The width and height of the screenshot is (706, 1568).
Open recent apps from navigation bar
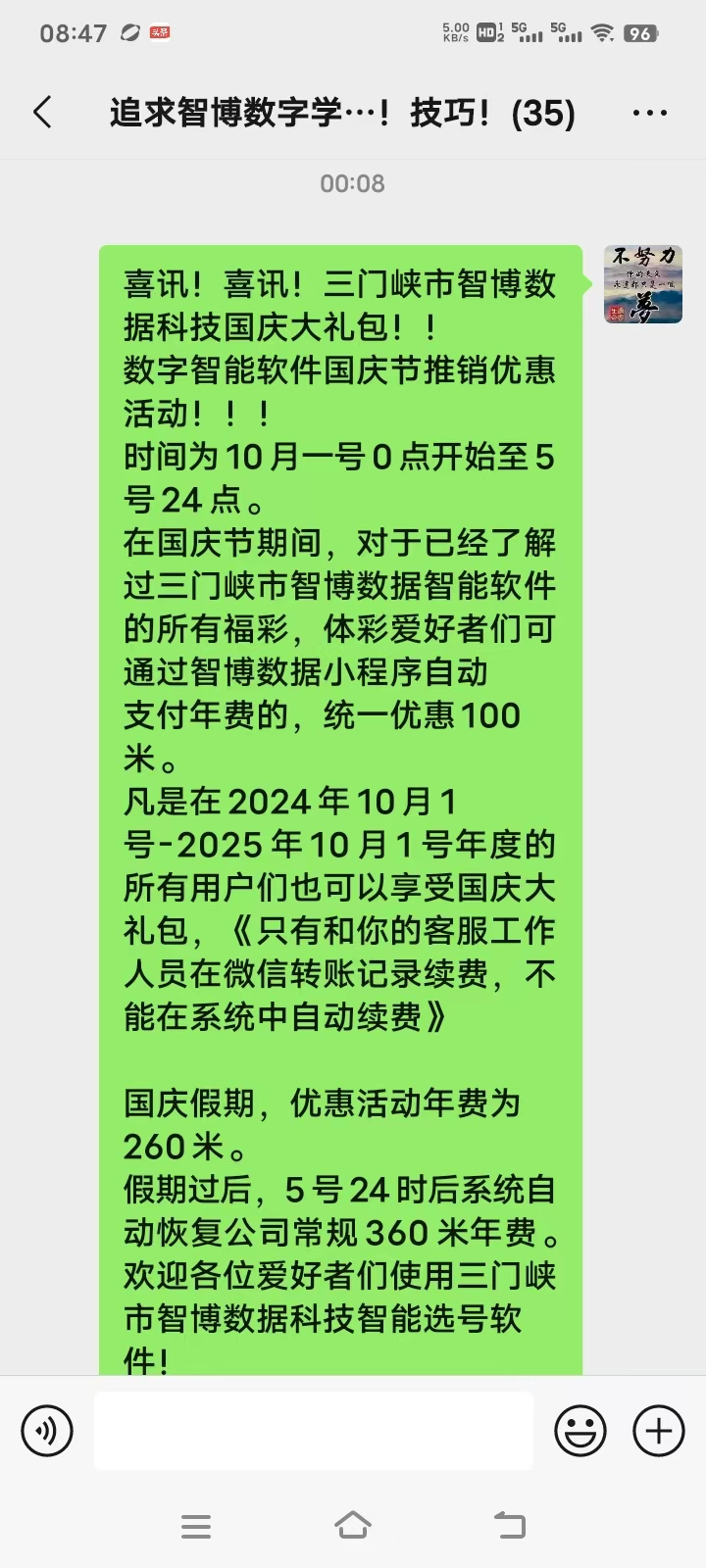196,1526
